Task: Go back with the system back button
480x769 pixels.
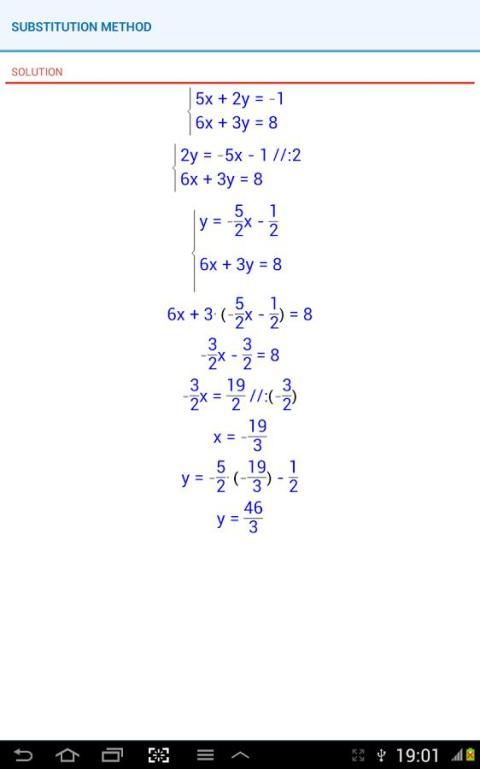Action: point(23,755)
